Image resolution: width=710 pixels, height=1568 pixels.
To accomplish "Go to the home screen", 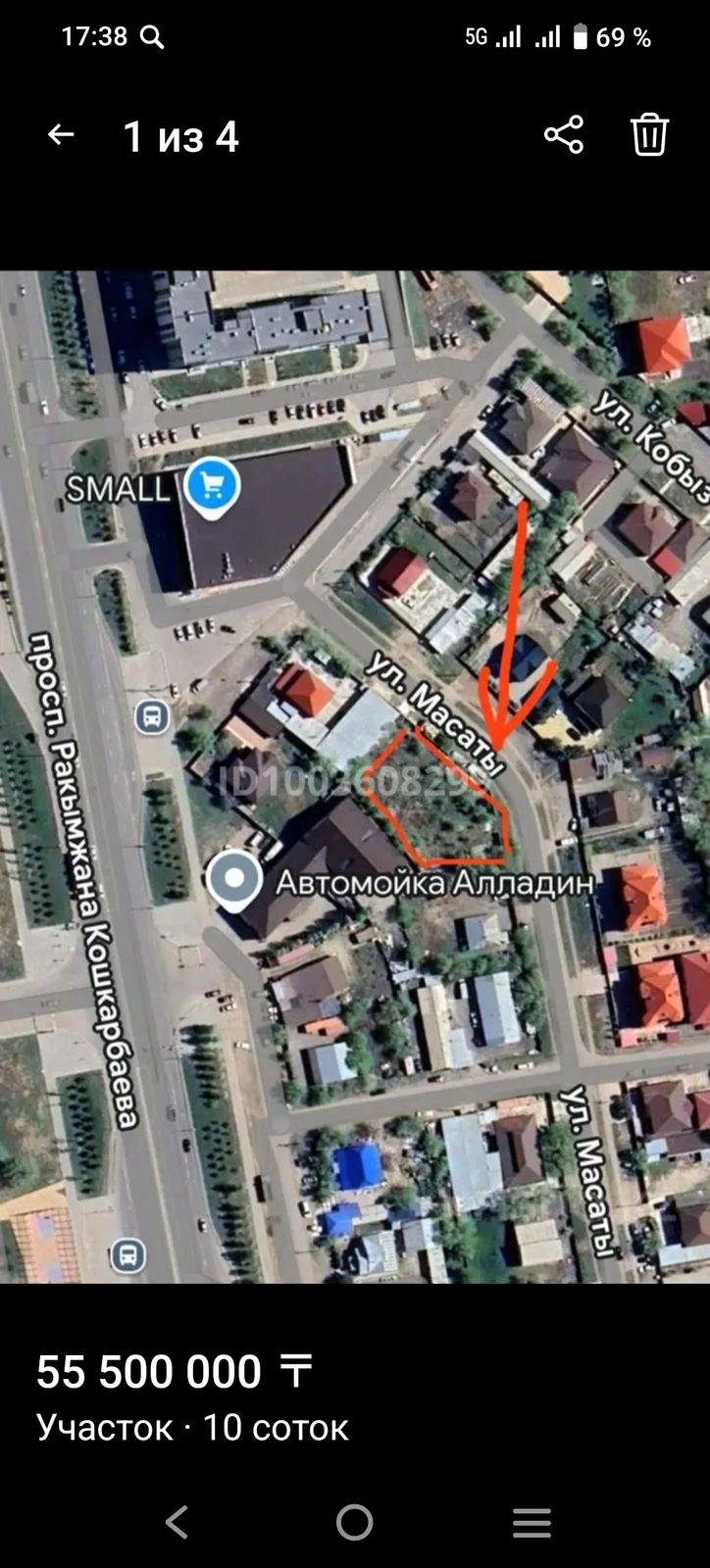I will coord(355,1522).
